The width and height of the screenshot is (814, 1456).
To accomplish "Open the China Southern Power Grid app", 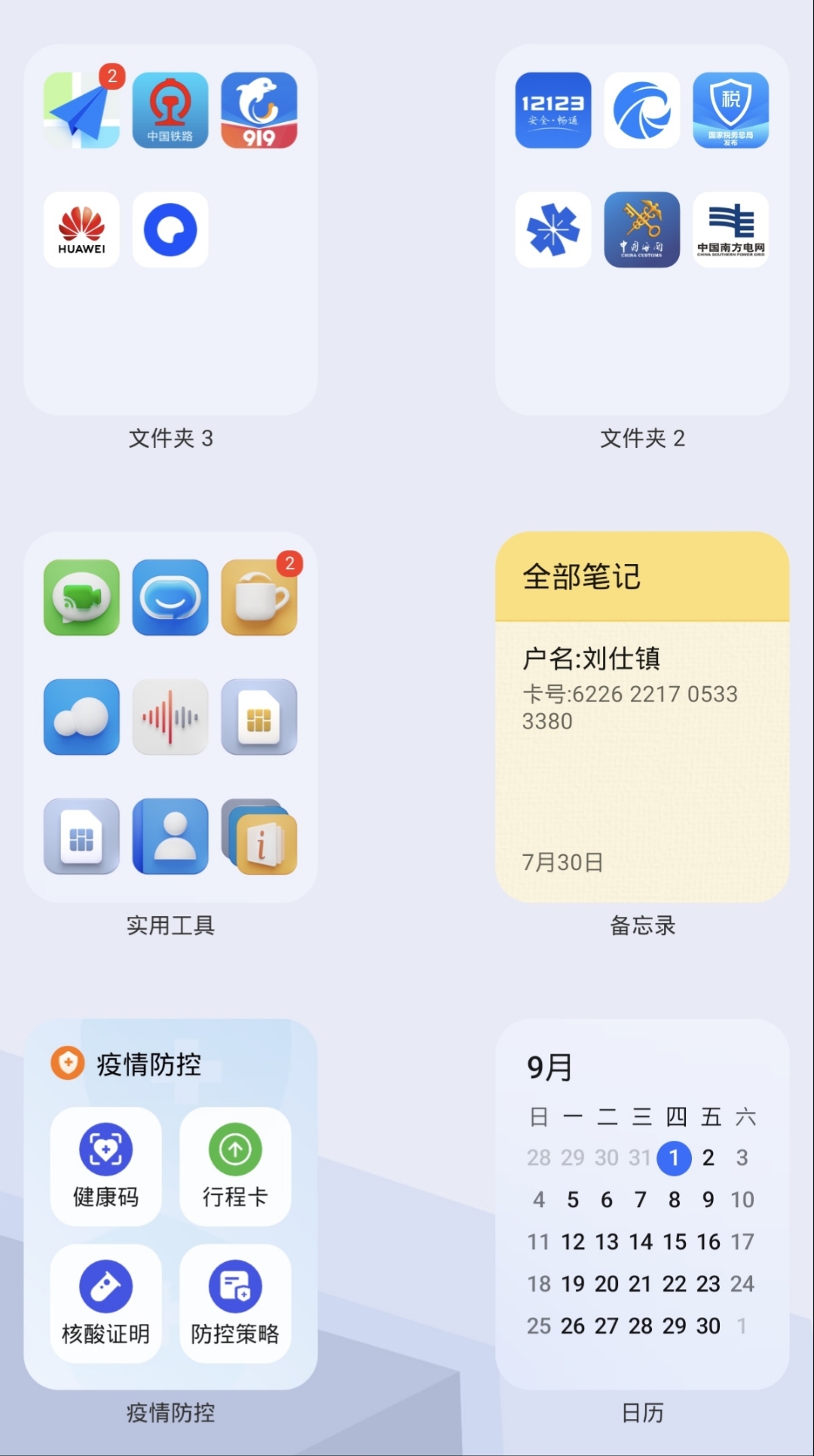I will (730, 230).
